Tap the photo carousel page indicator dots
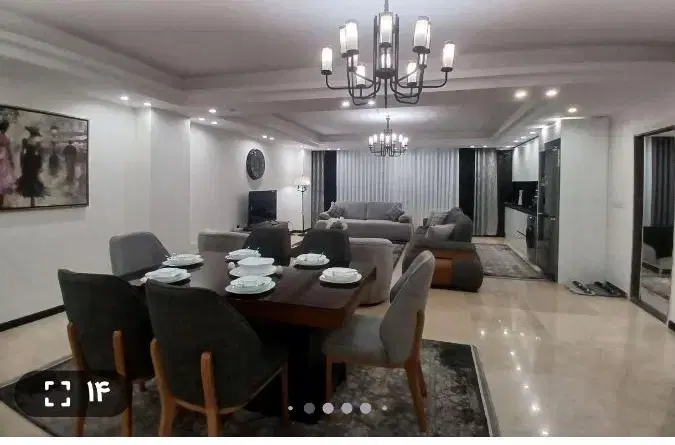675x445 pixels. [x=338, y=408]
